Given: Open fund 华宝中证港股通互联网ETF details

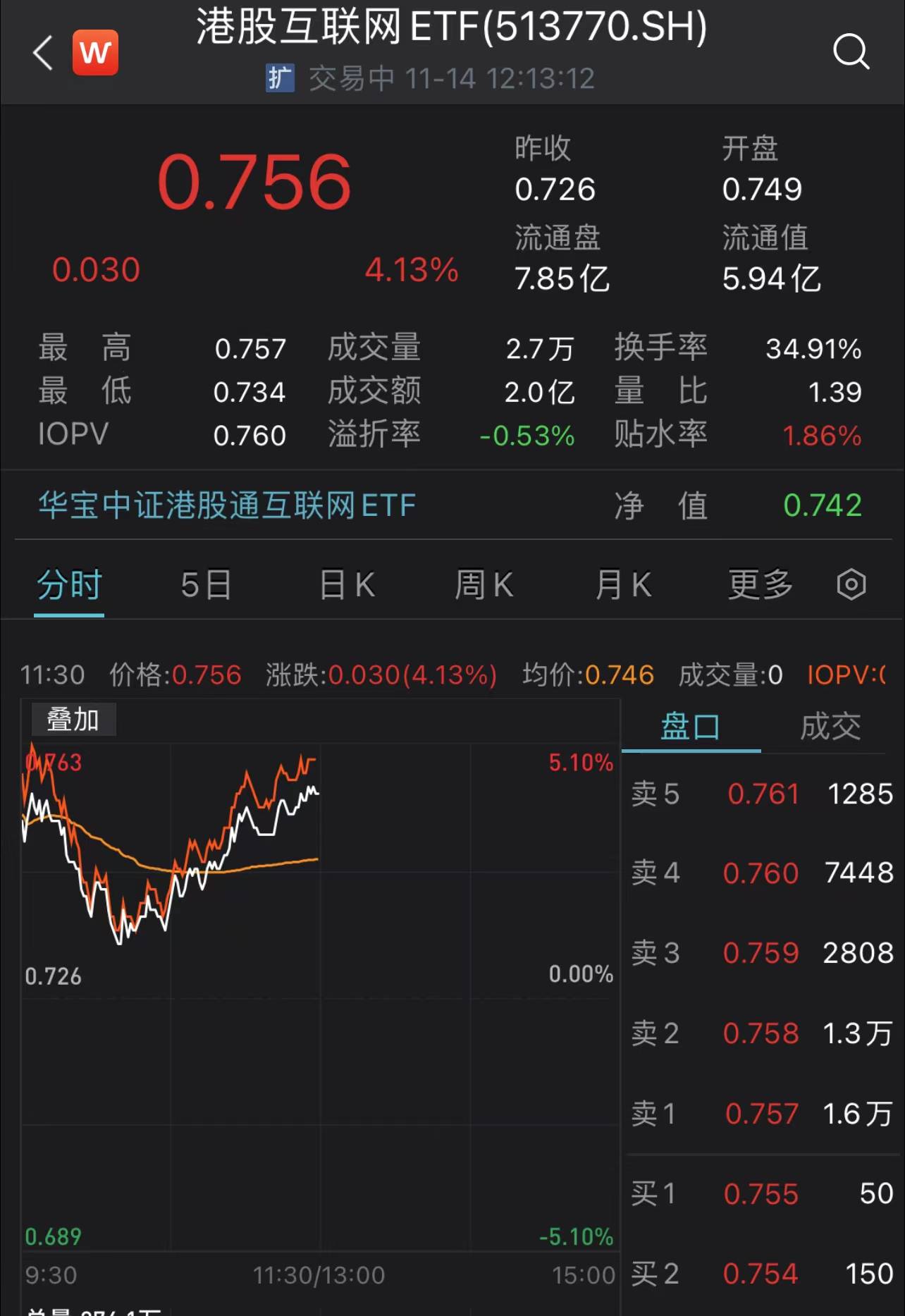Looking at the screenshot, I should coord(226,505).
